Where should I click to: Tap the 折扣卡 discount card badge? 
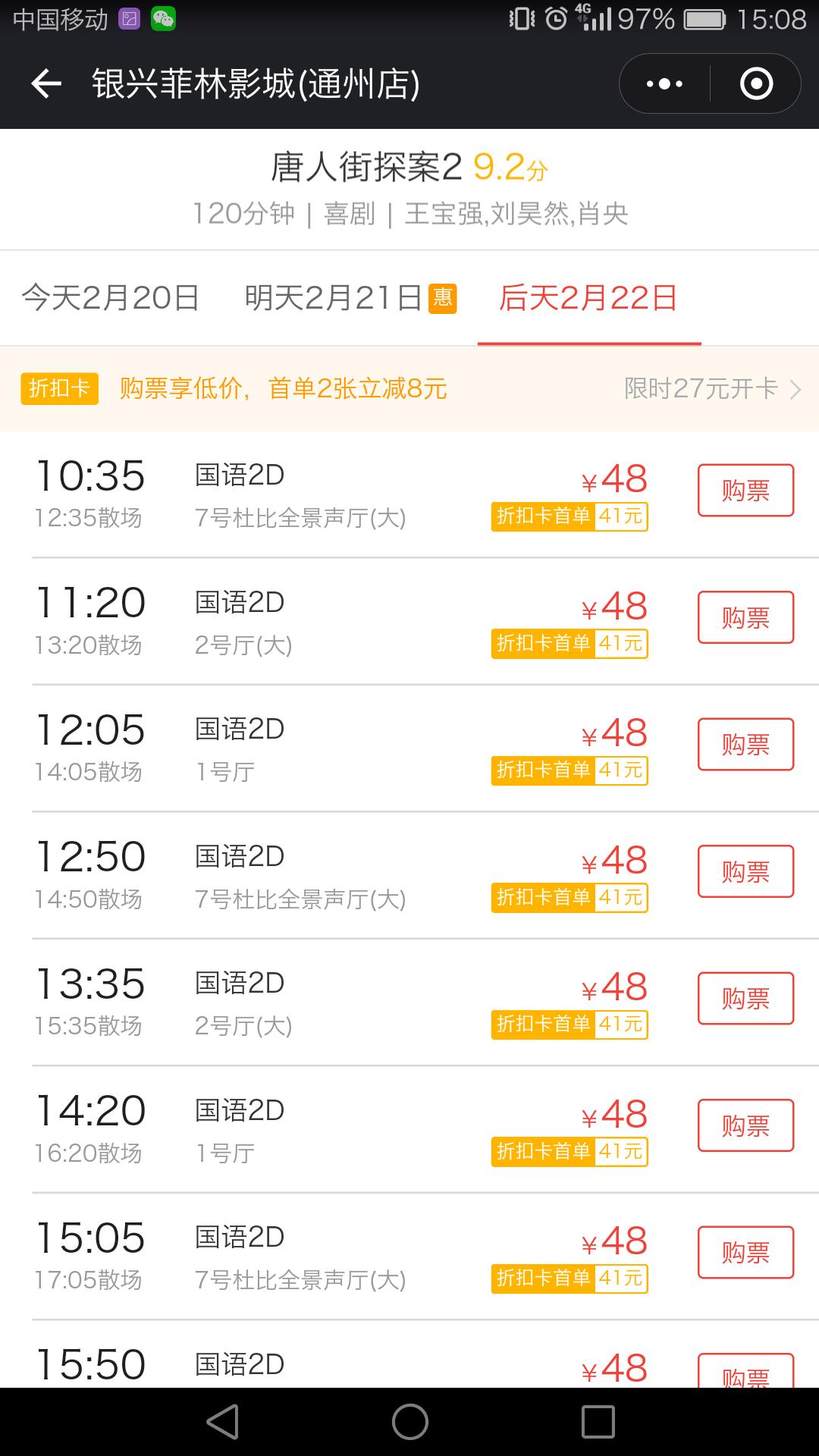60,389
